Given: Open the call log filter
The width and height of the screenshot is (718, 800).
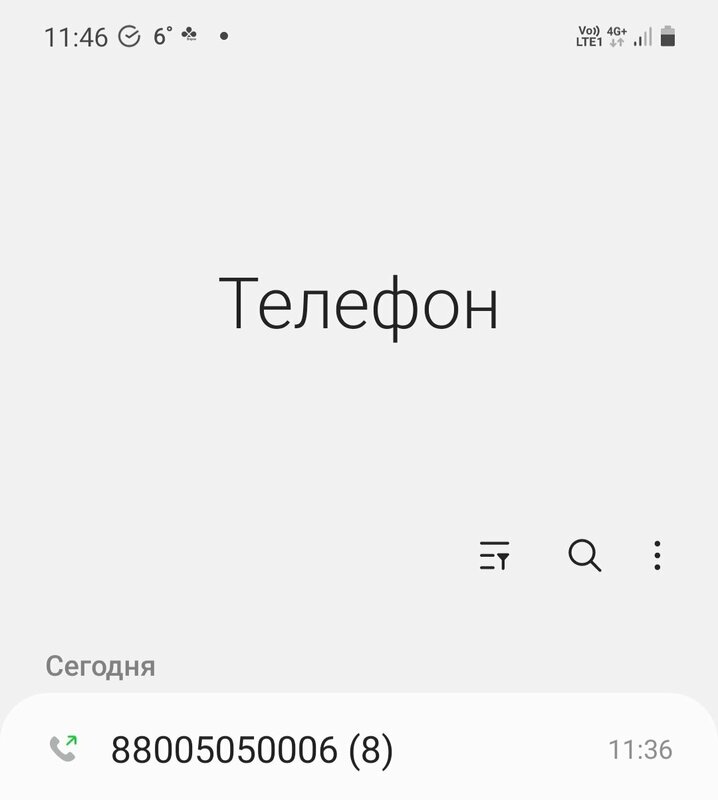Looking at the screenshot, I should click(x=494, y=556).
